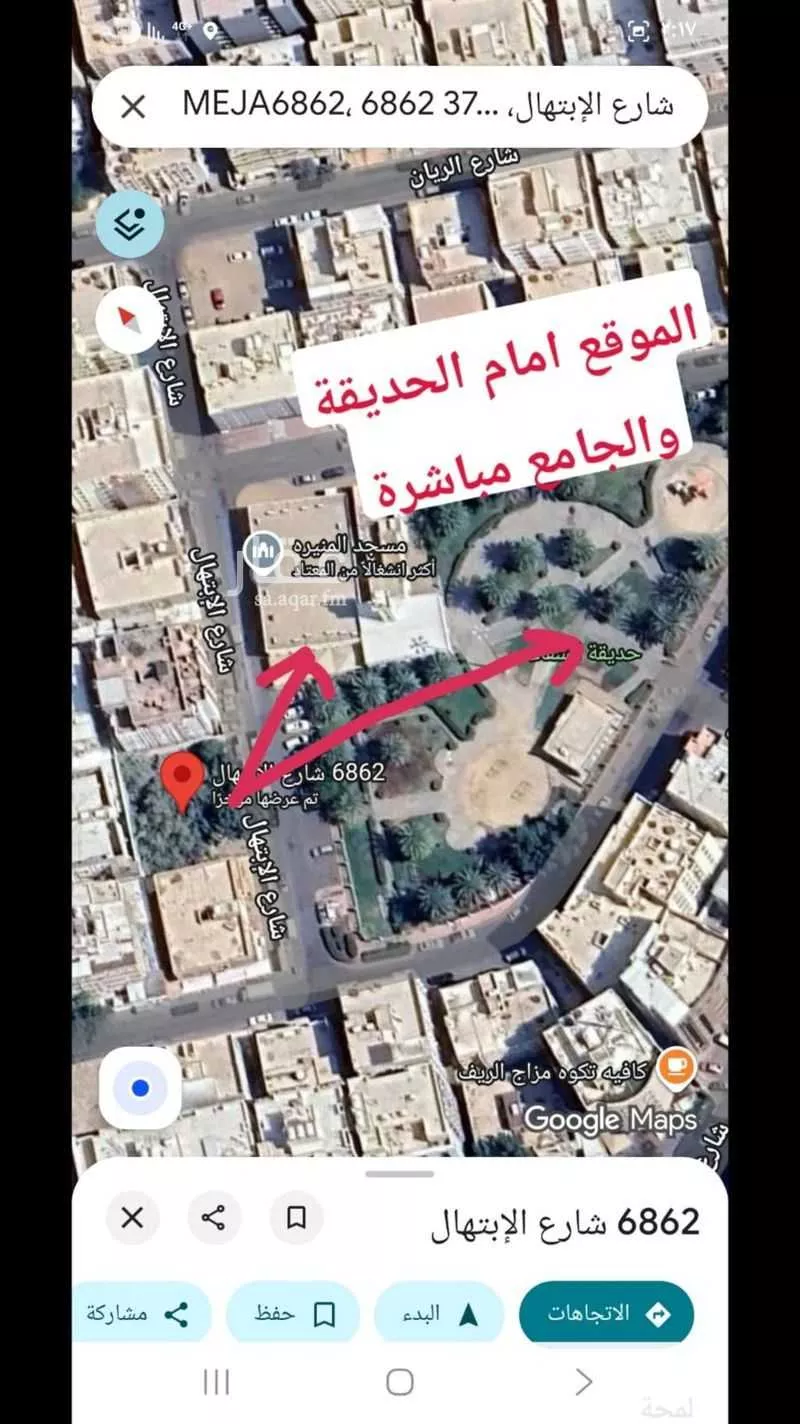The height and width of the screenshot is (1424, 800).
Task: Select the map layers icon
Action: coord(128,224)
